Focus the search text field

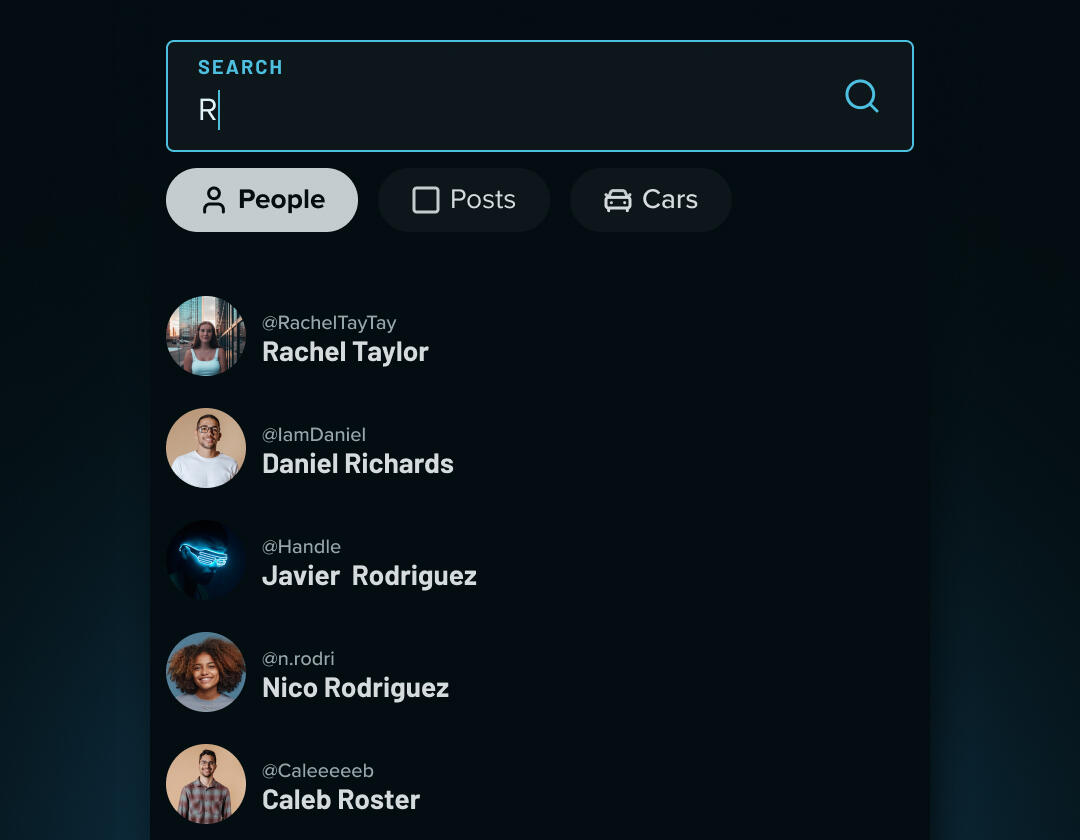click(x=500, y=108)
